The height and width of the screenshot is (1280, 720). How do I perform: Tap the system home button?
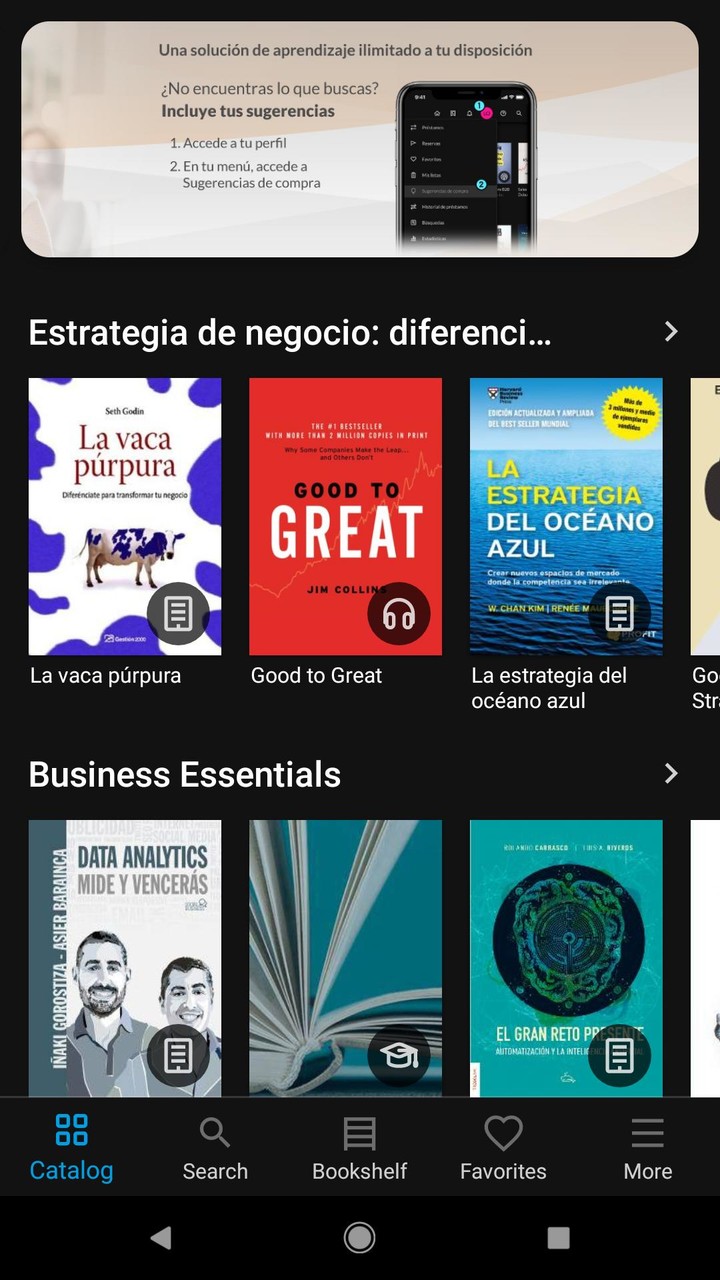(x=360, y=1238)
